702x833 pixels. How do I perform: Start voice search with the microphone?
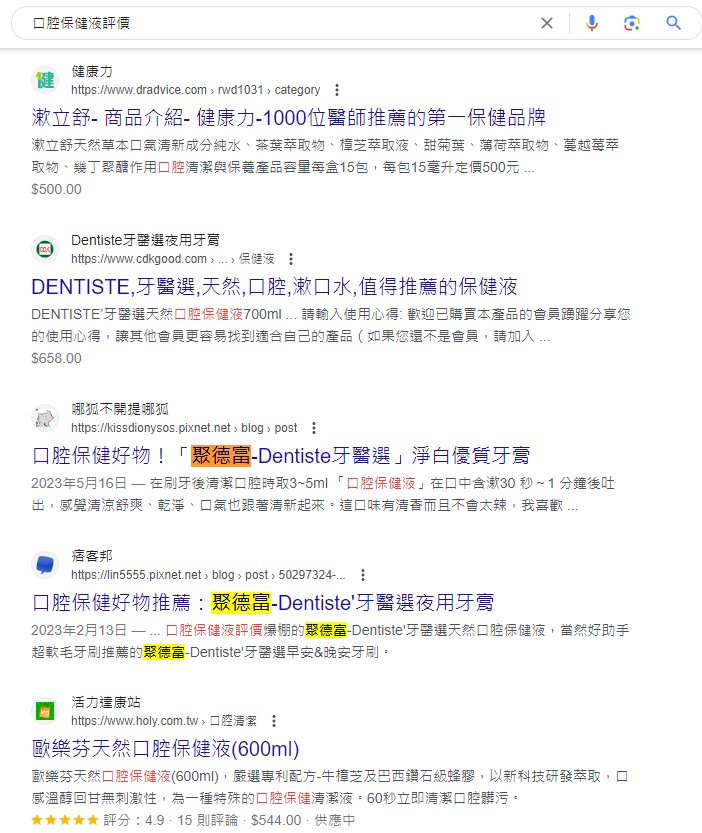(x=592, y=23)
